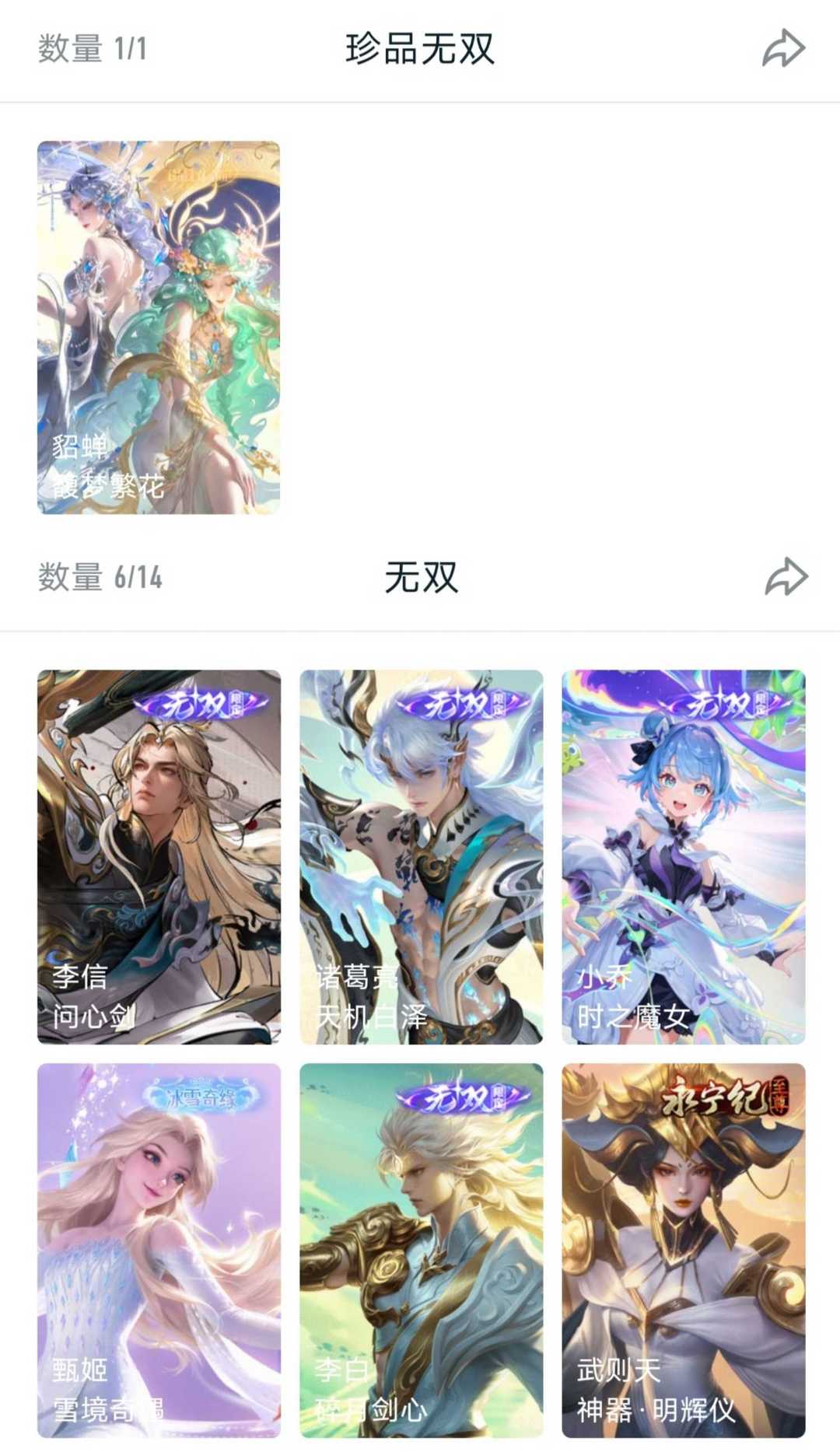The width and height of the screenshot is (840, 1452).
Task: Open the 甄姬 雪境奇遇 skin card
Action: (159, 1249)
